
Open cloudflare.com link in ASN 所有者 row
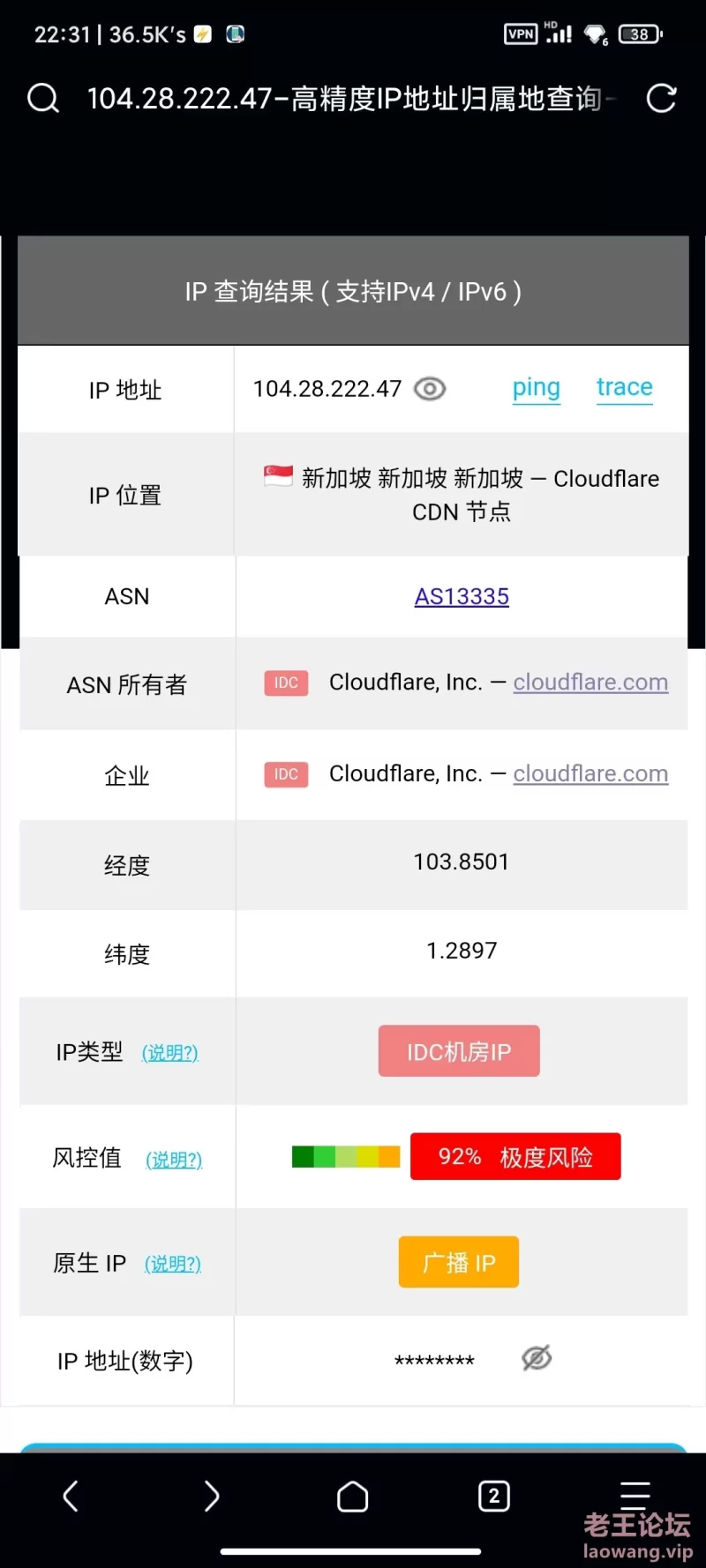click(590, 683)
